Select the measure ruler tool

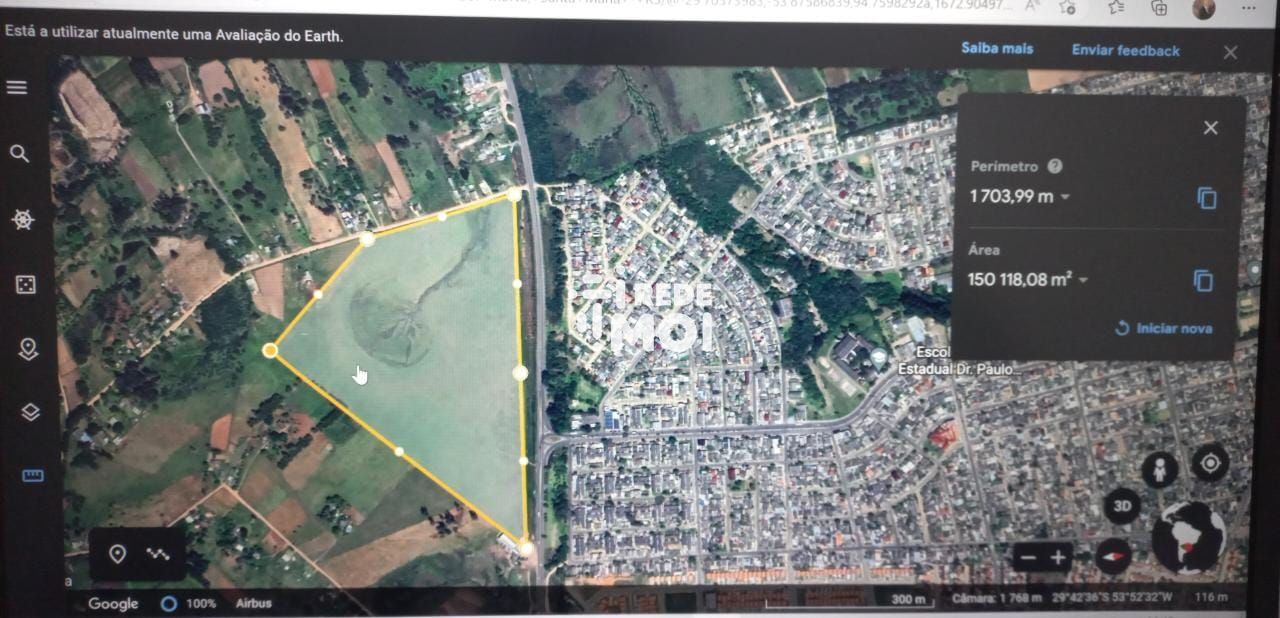click(x=33, y=476)
